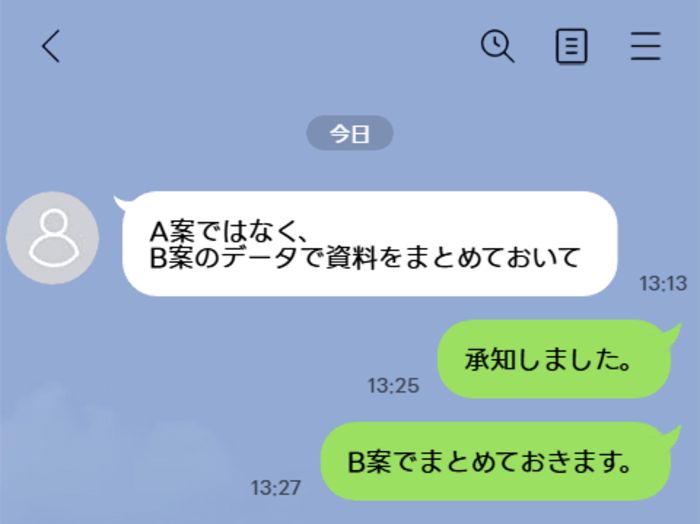Image resolution: width=700 pixels, height=524 pixels.
Task: View the sender's profile avatar
Action: (52, 238)
